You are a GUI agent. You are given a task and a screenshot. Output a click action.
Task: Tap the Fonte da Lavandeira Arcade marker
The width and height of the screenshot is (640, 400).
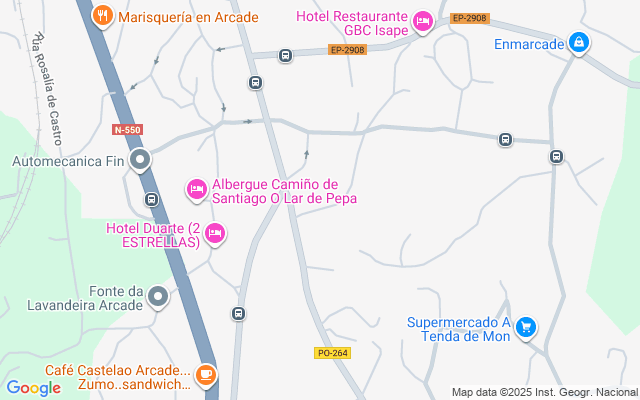coord(158,296)
